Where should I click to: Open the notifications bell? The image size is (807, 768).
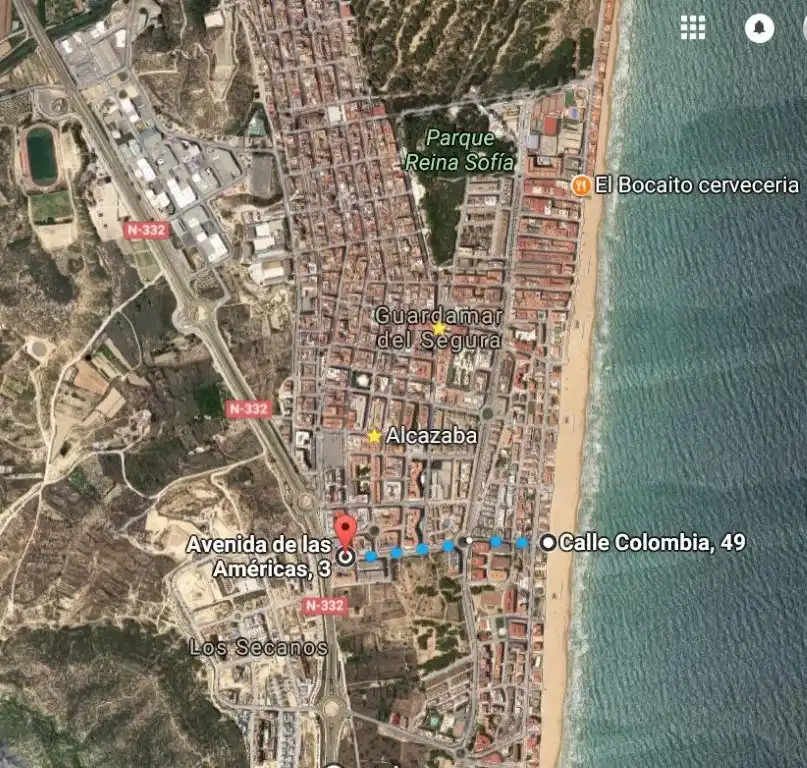(759, 28)
